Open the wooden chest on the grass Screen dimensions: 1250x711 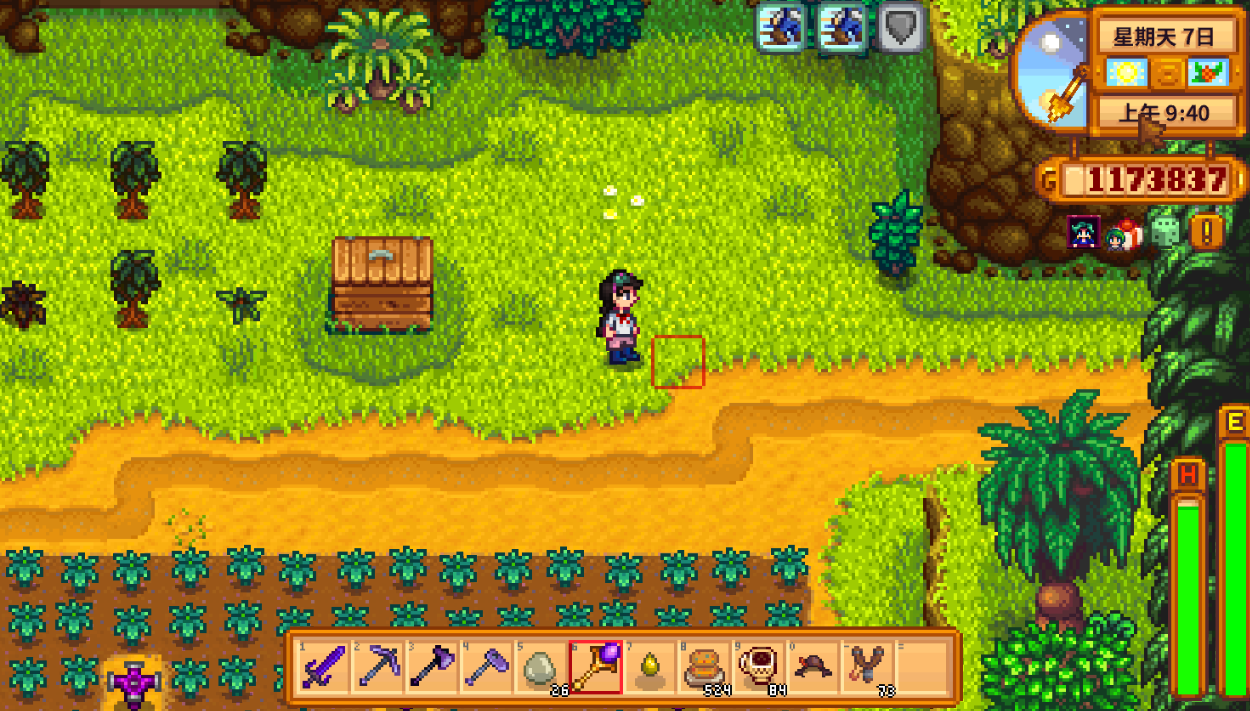click(x=382, y=283)
